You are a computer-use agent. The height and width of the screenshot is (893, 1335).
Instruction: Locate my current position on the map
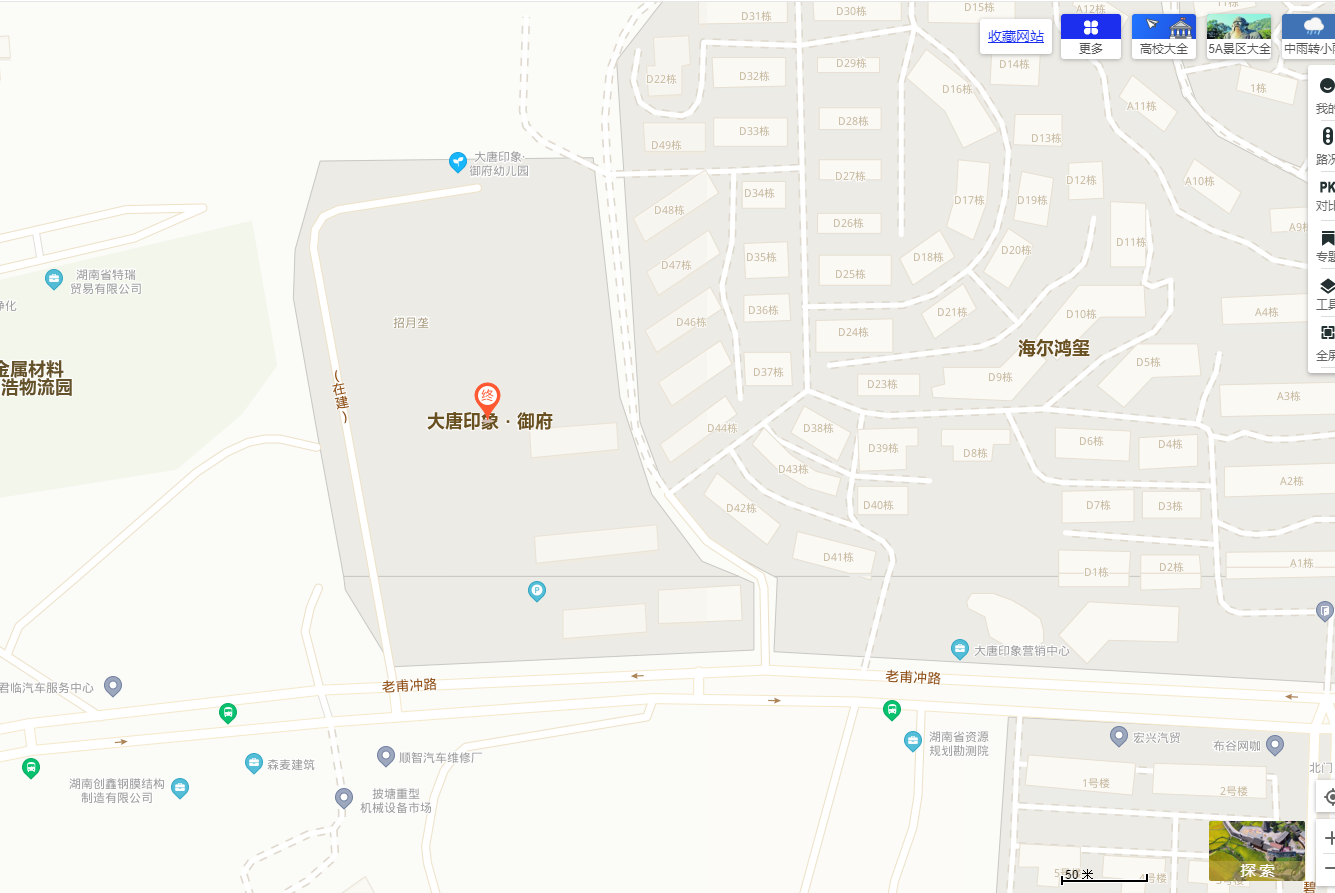[1328, 797]
